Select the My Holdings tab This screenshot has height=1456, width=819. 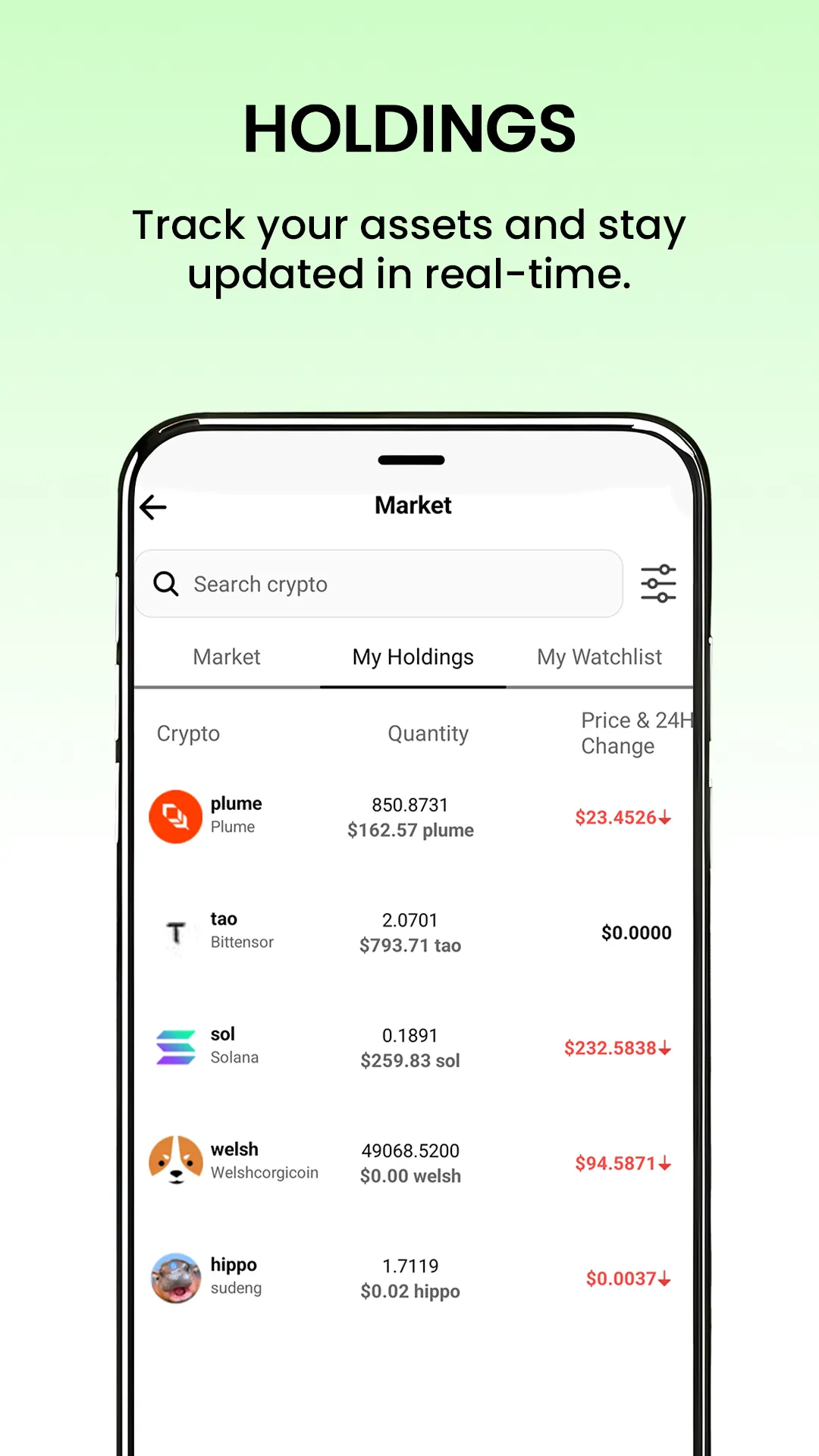pyautogui.click(x=413, y=657)
